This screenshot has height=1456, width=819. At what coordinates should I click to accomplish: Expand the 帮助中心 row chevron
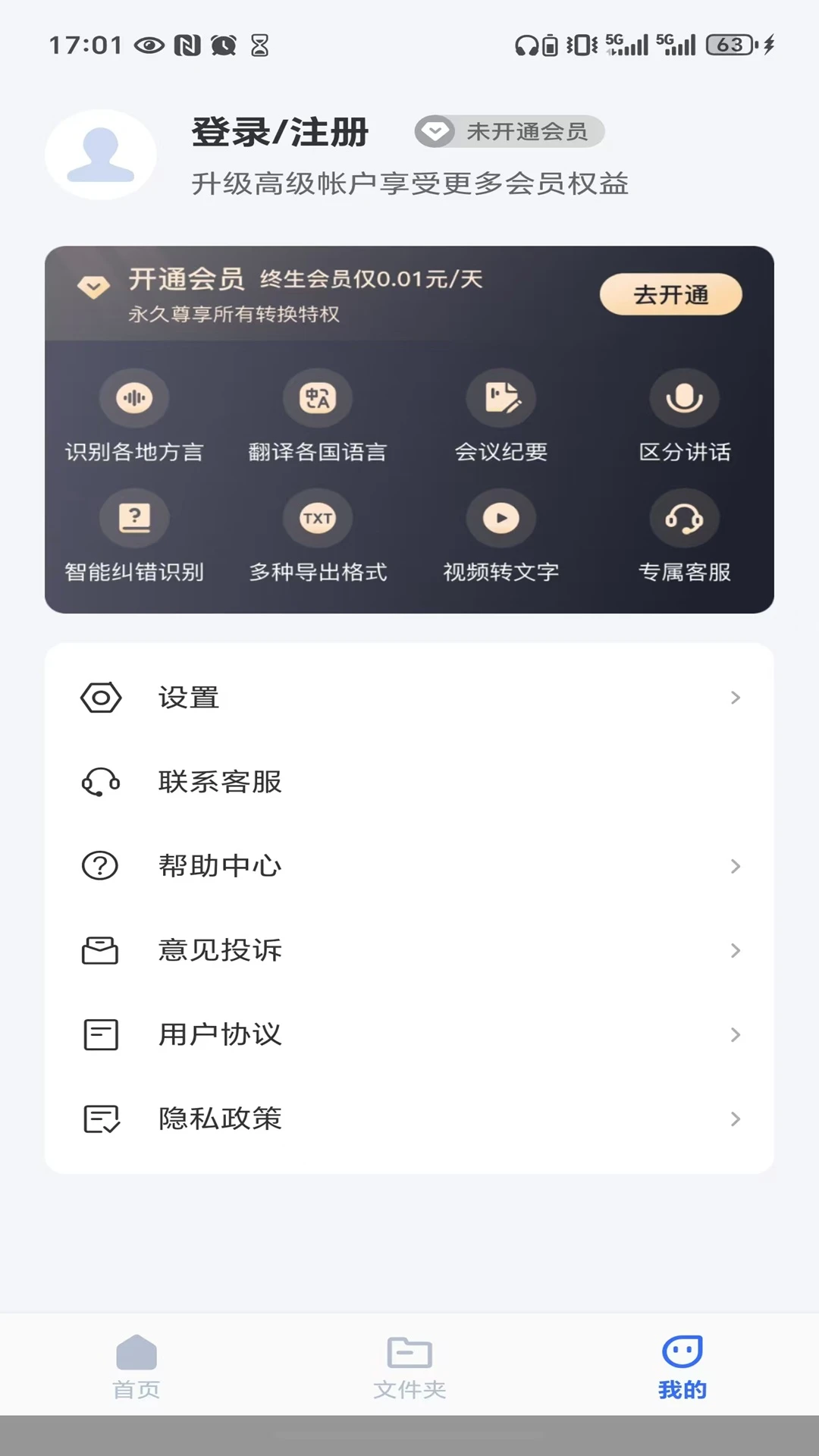tap(736, 866)
